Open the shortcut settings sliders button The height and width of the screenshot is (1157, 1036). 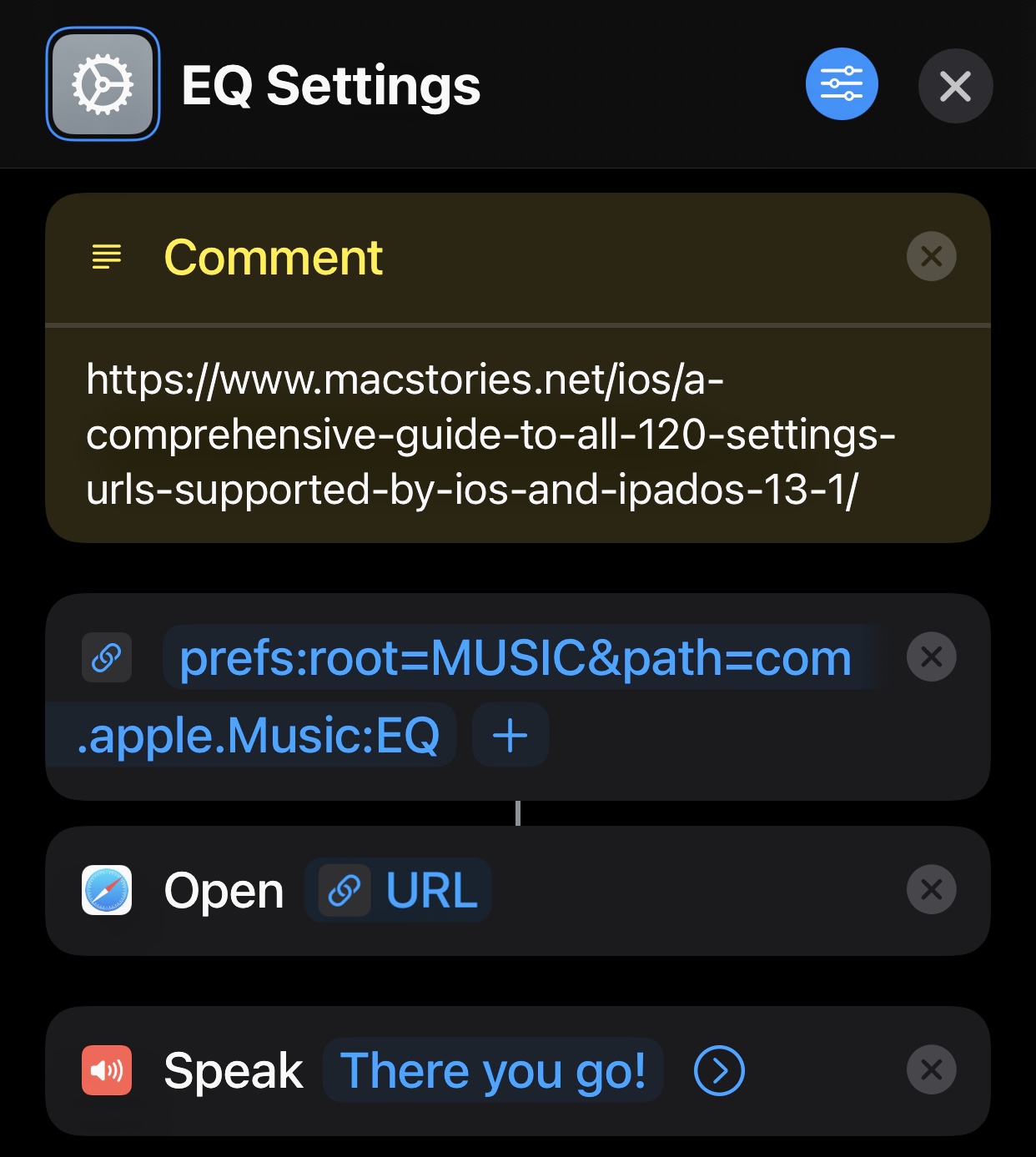(841, 84)
